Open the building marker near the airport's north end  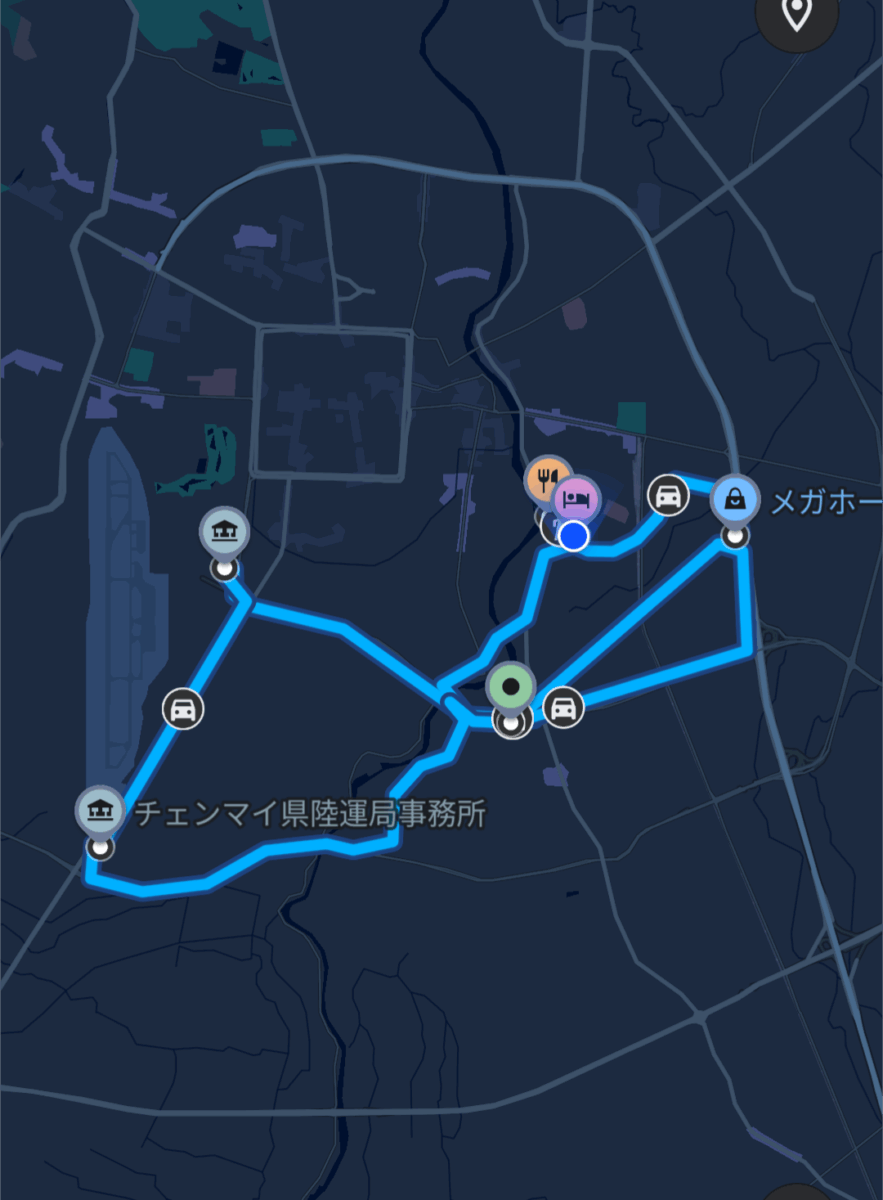pyautogui.click(x=224, y=531)
